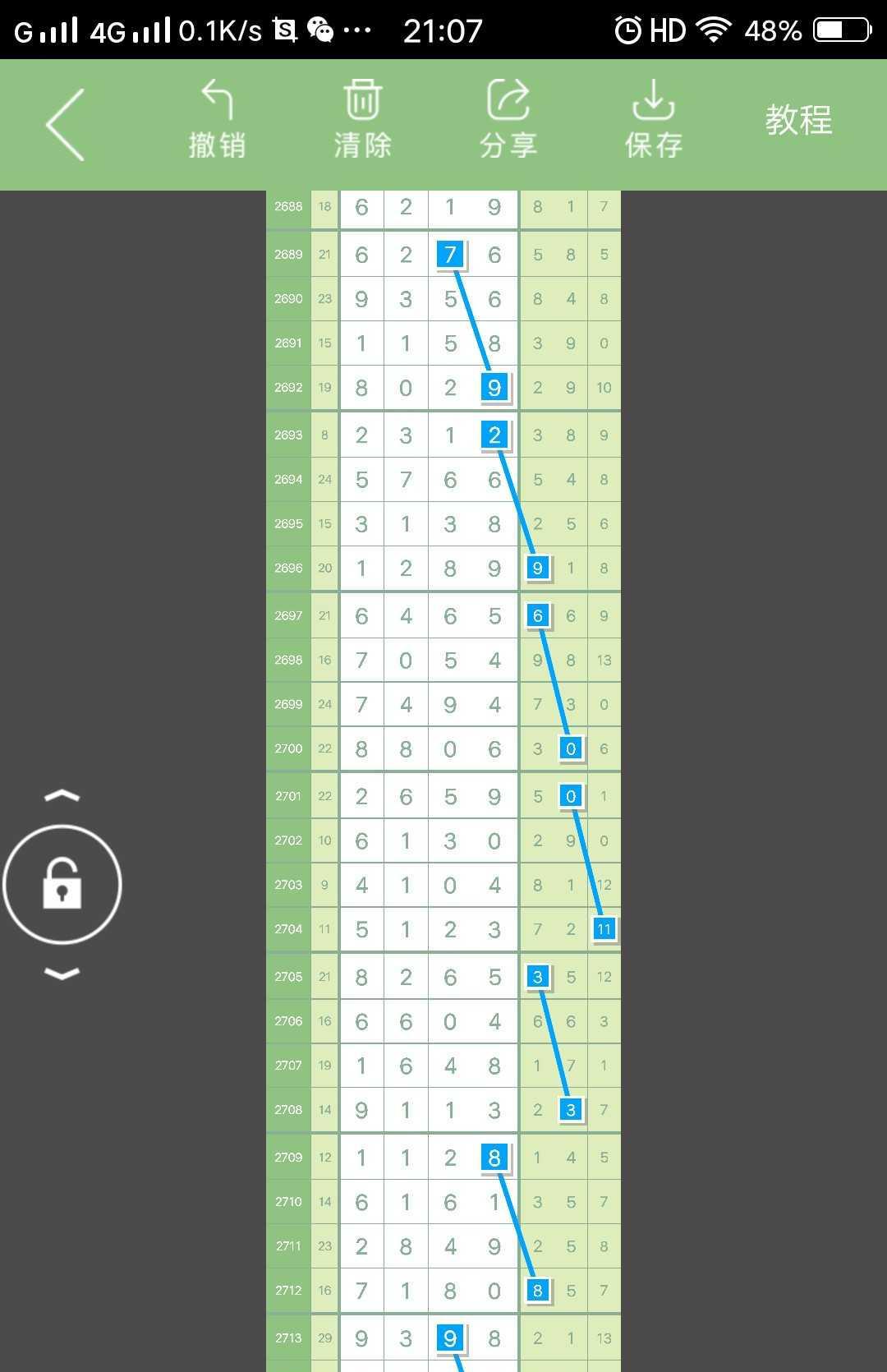This screenshot has height=1372, width=887.
Task: Save the chart with 保存
Action: pos(653,120)
